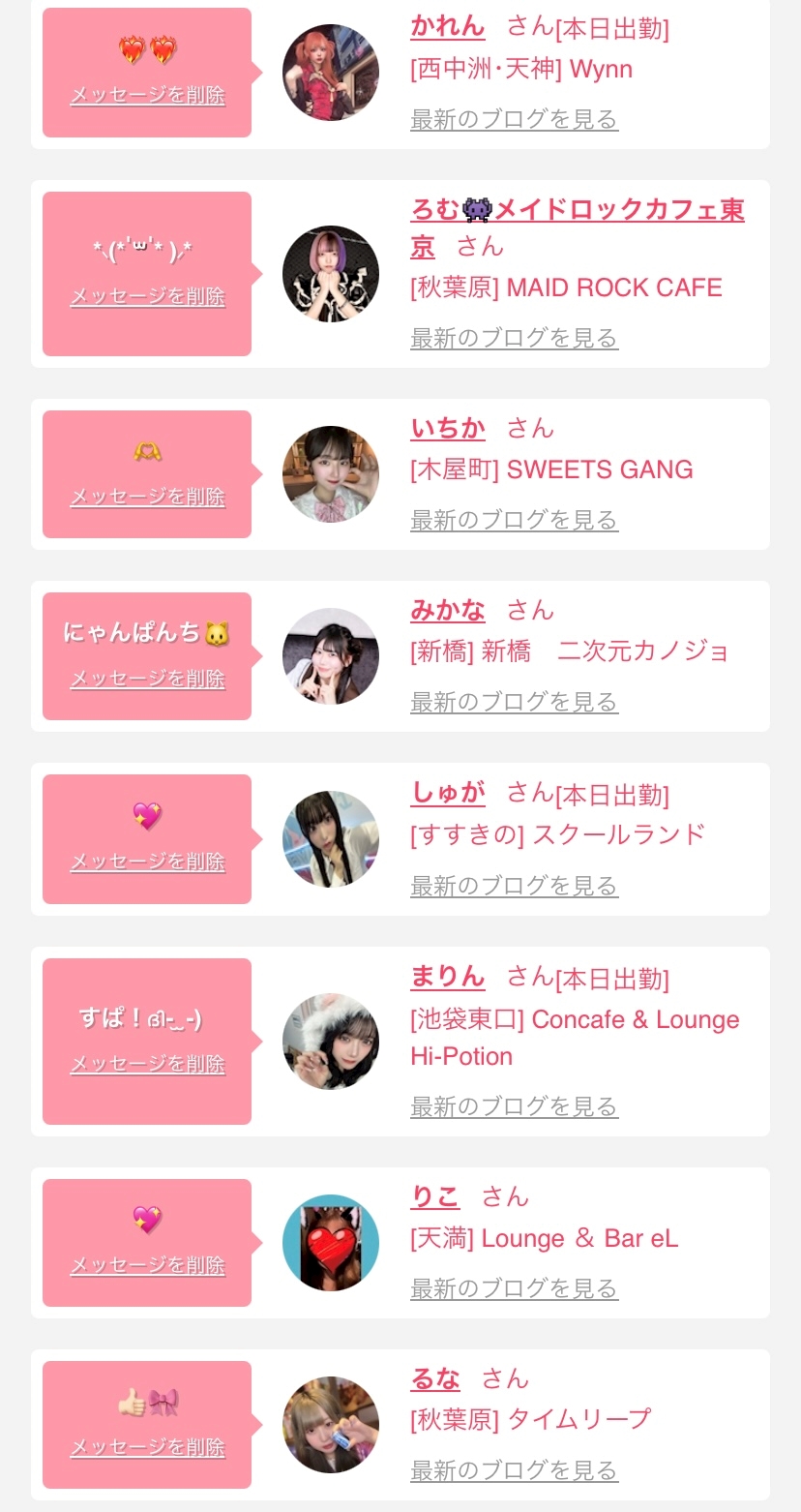Image resolution: width=801 pixels, height=1512 pixels.
Task: Open まりん's profile name link
Action: (447, 977)
